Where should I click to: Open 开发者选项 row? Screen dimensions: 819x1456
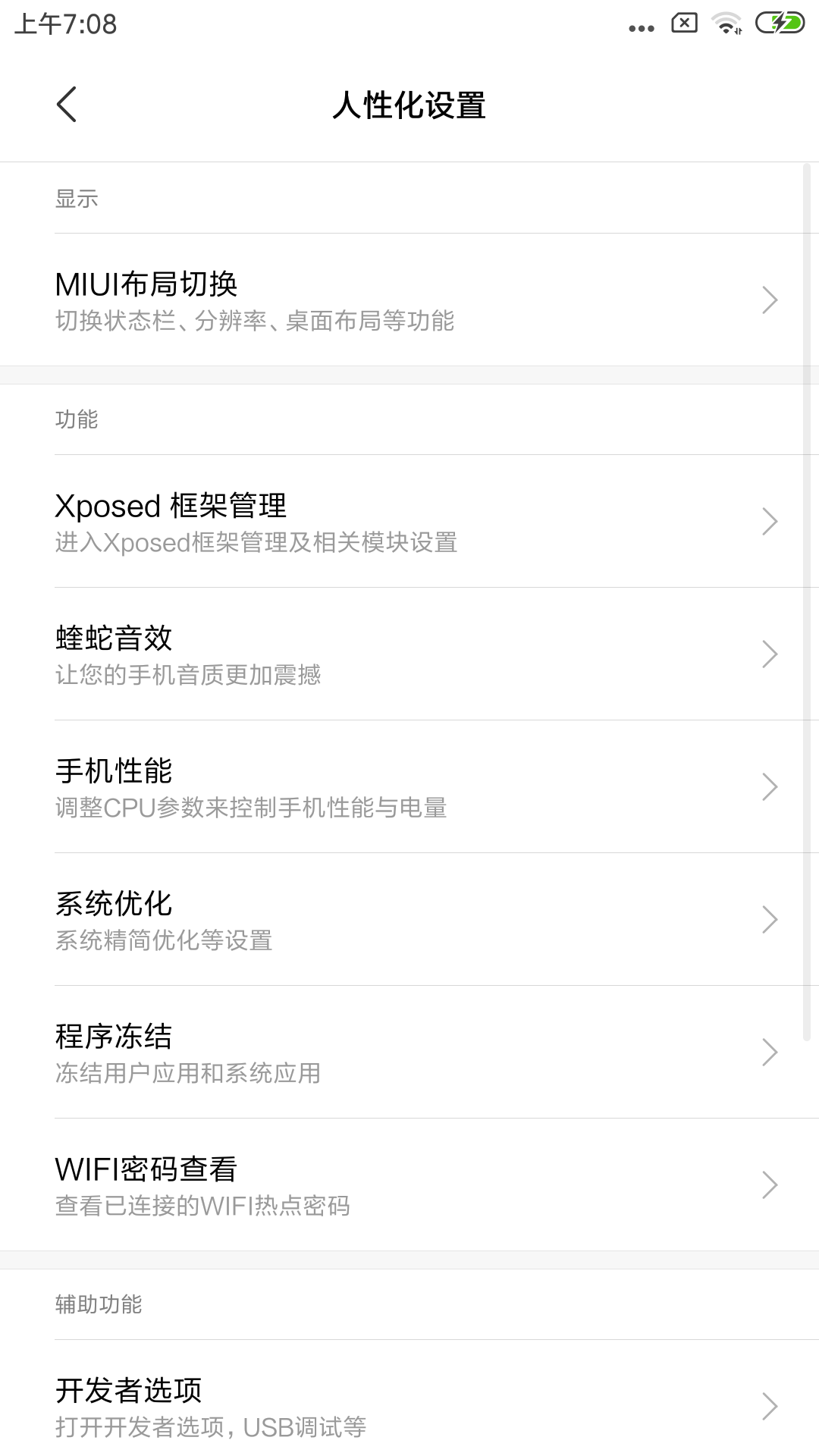coord(409,1405)
